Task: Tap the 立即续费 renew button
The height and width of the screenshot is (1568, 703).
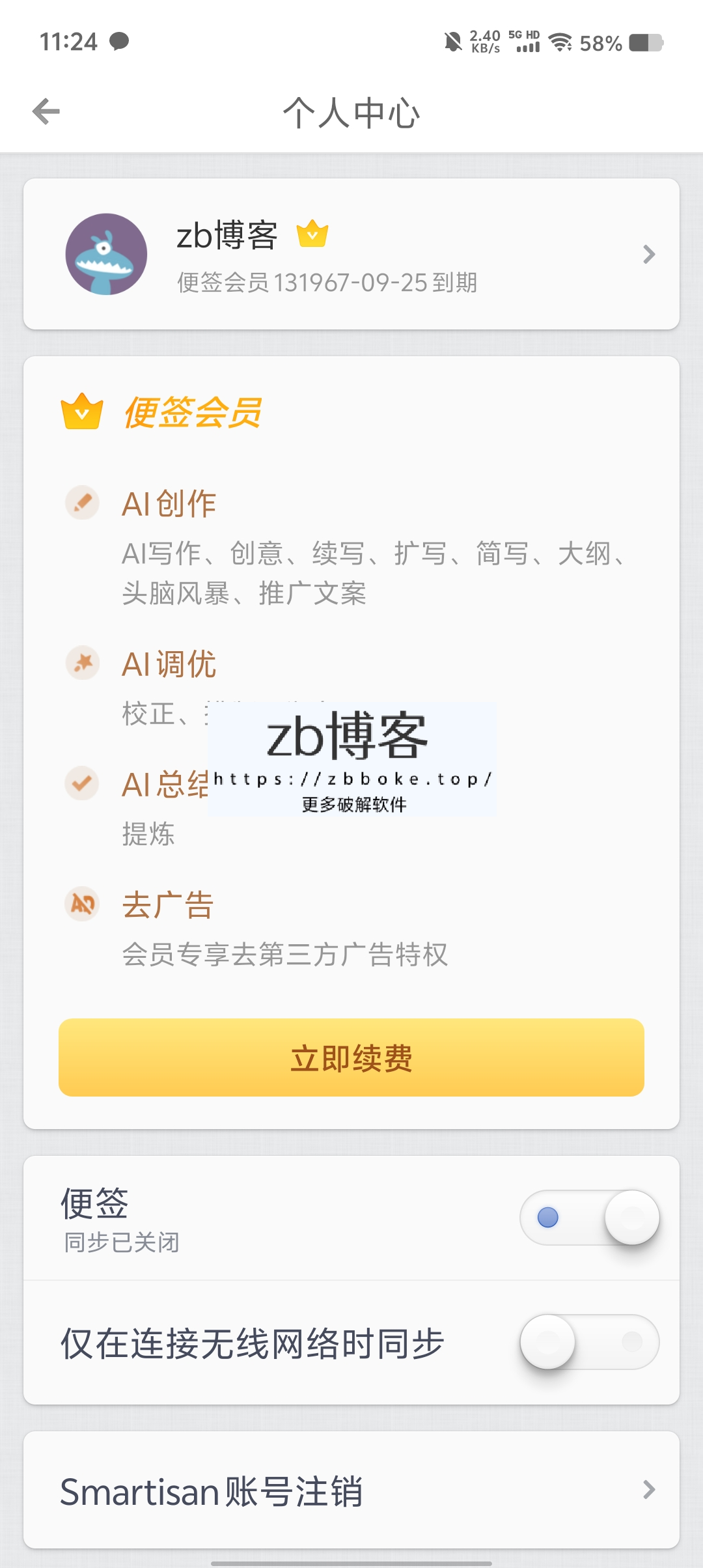Action: pos(351,1057)
